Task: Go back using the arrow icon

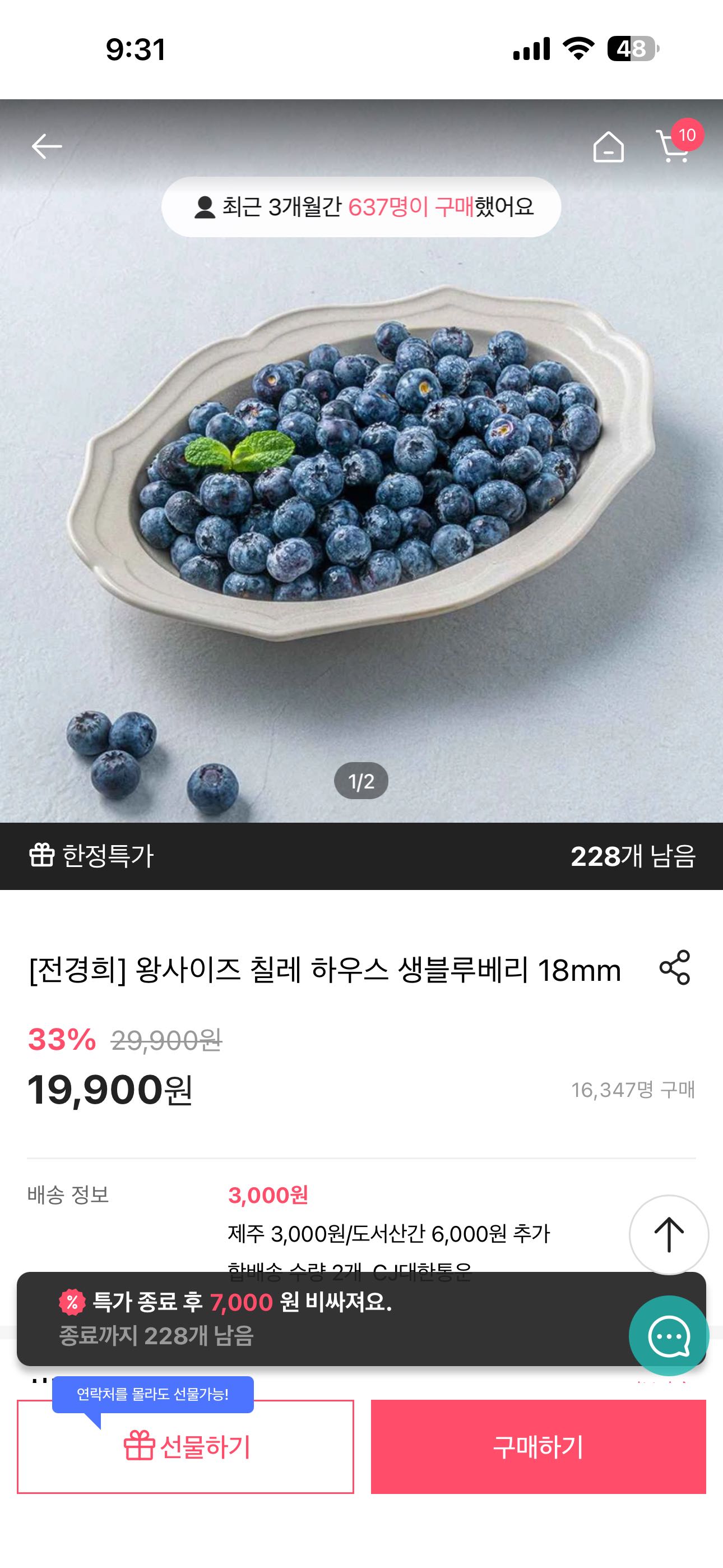Action: 47,147
